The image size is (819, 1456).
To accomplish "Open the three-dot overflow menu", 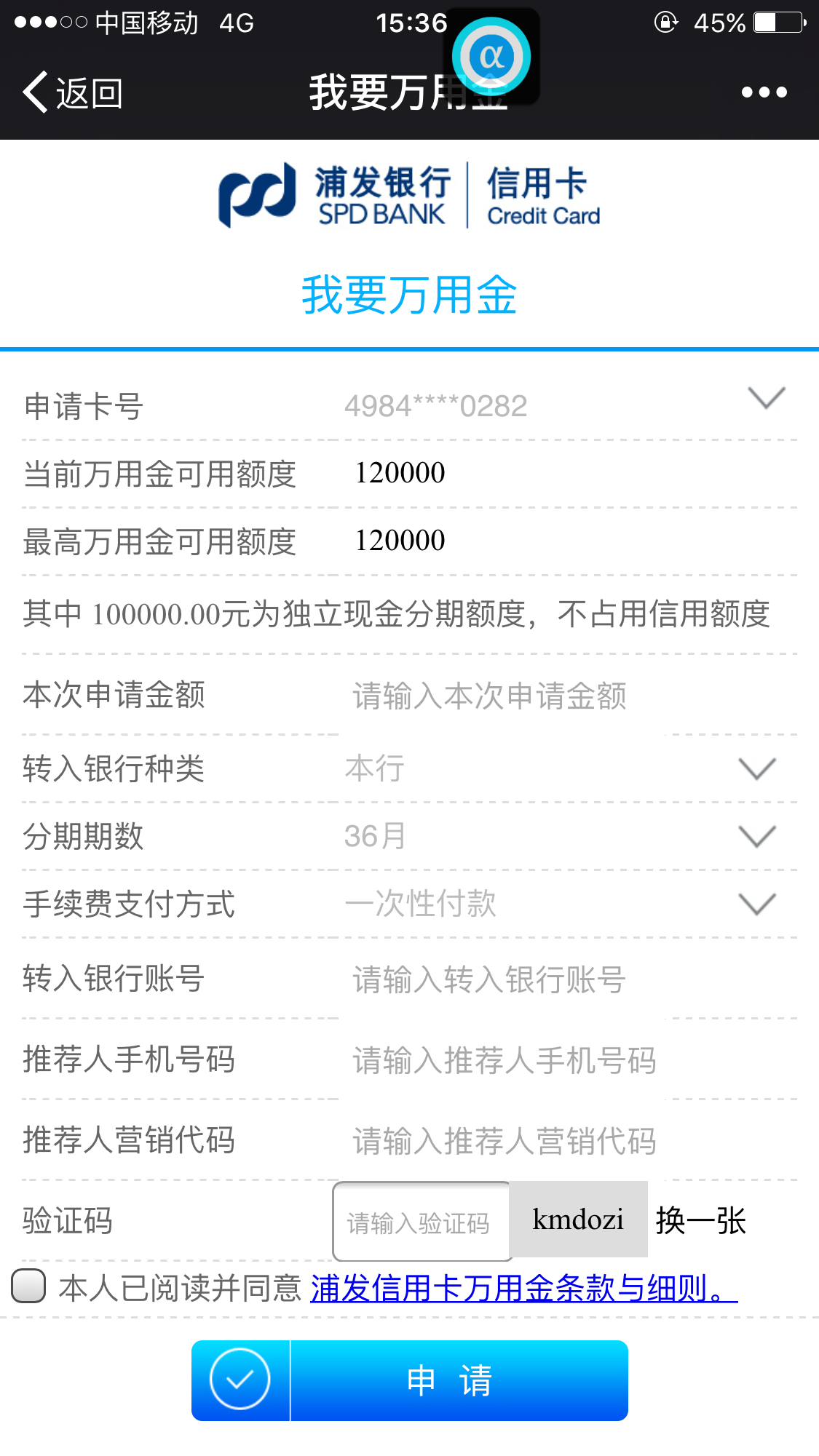I will pos(764,92).
